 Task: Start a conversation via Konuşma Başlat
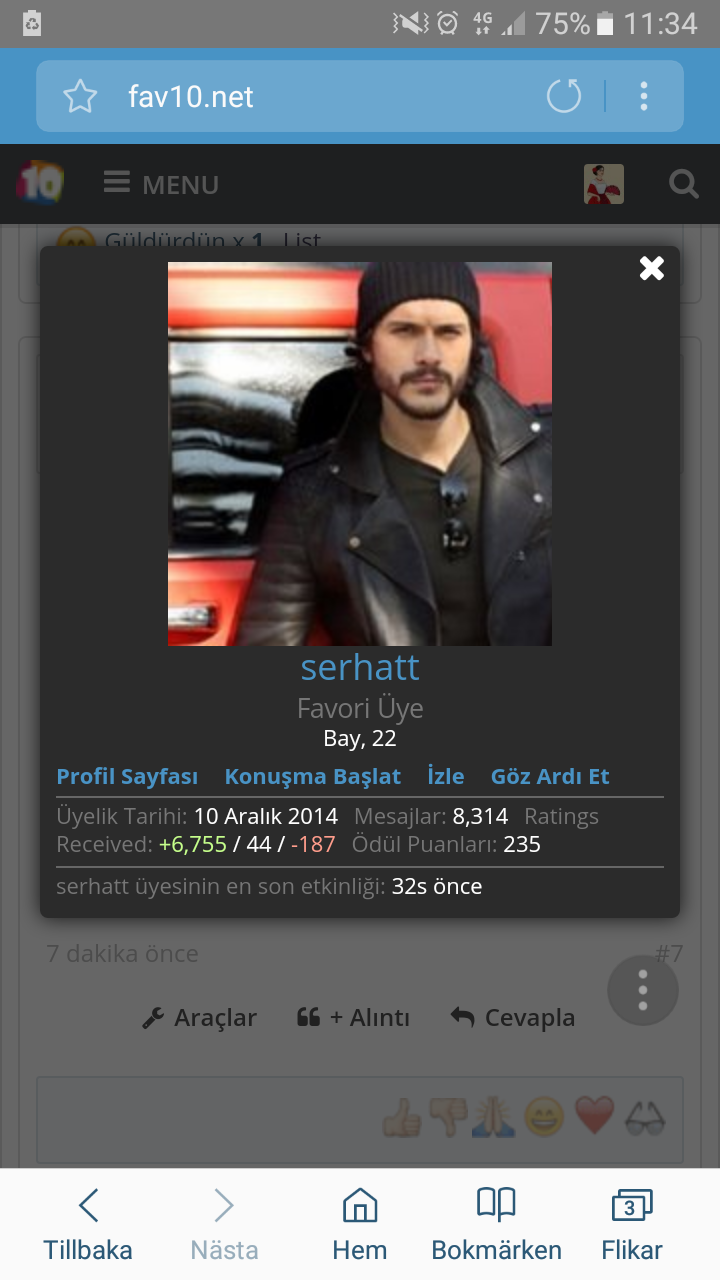tap(312, 776)
